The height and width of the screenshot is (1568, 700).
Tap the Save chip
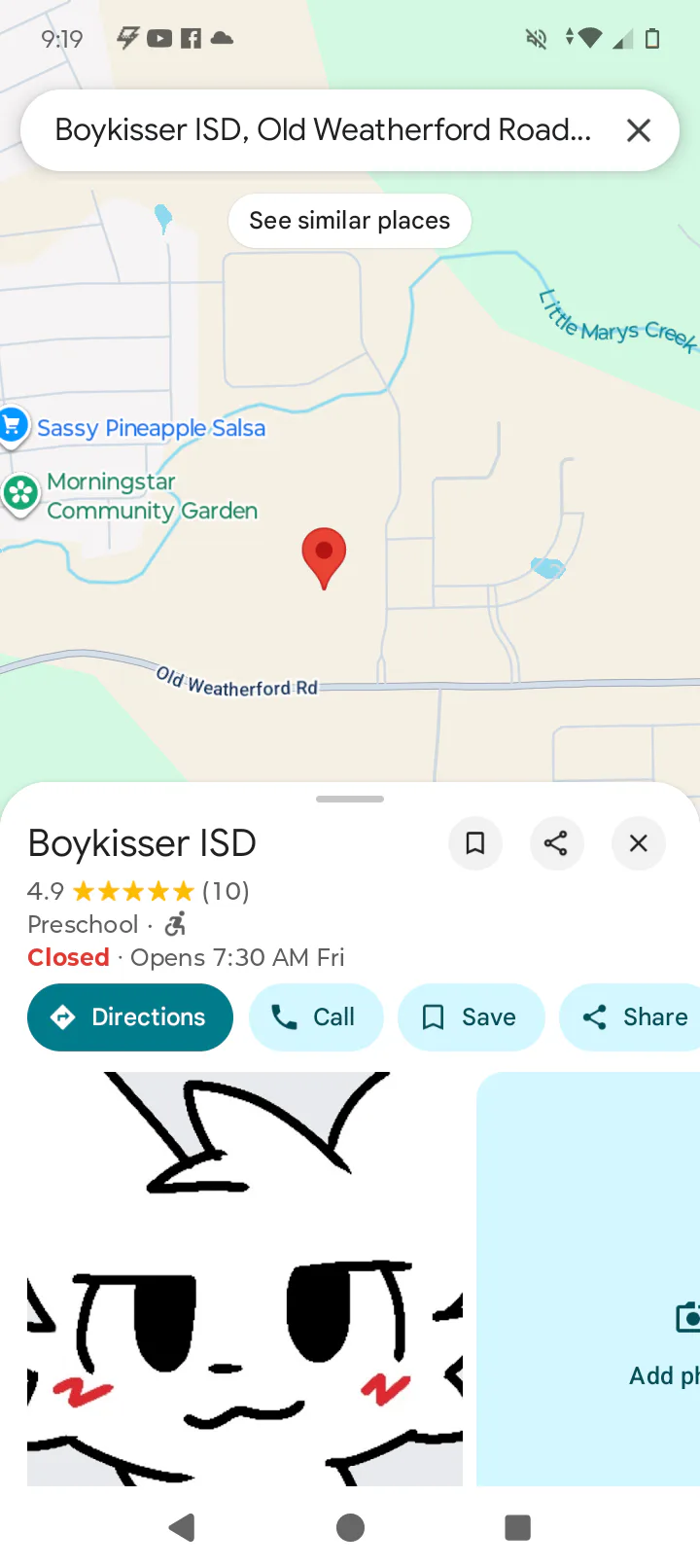(x=471, y=1017)
